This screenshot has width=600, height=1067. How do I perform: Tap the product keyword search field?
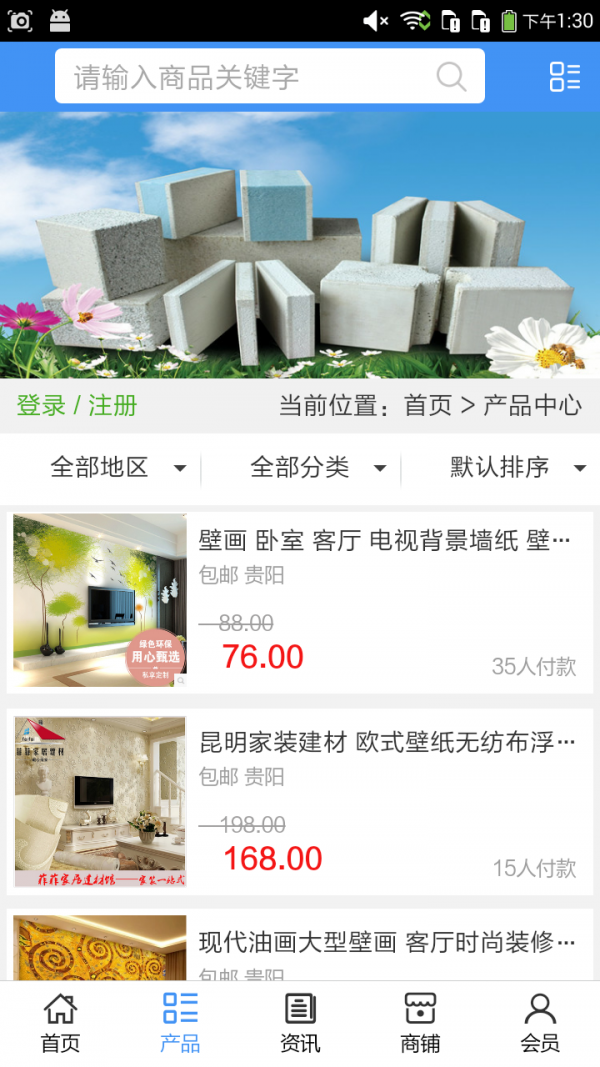click(250, 77)
